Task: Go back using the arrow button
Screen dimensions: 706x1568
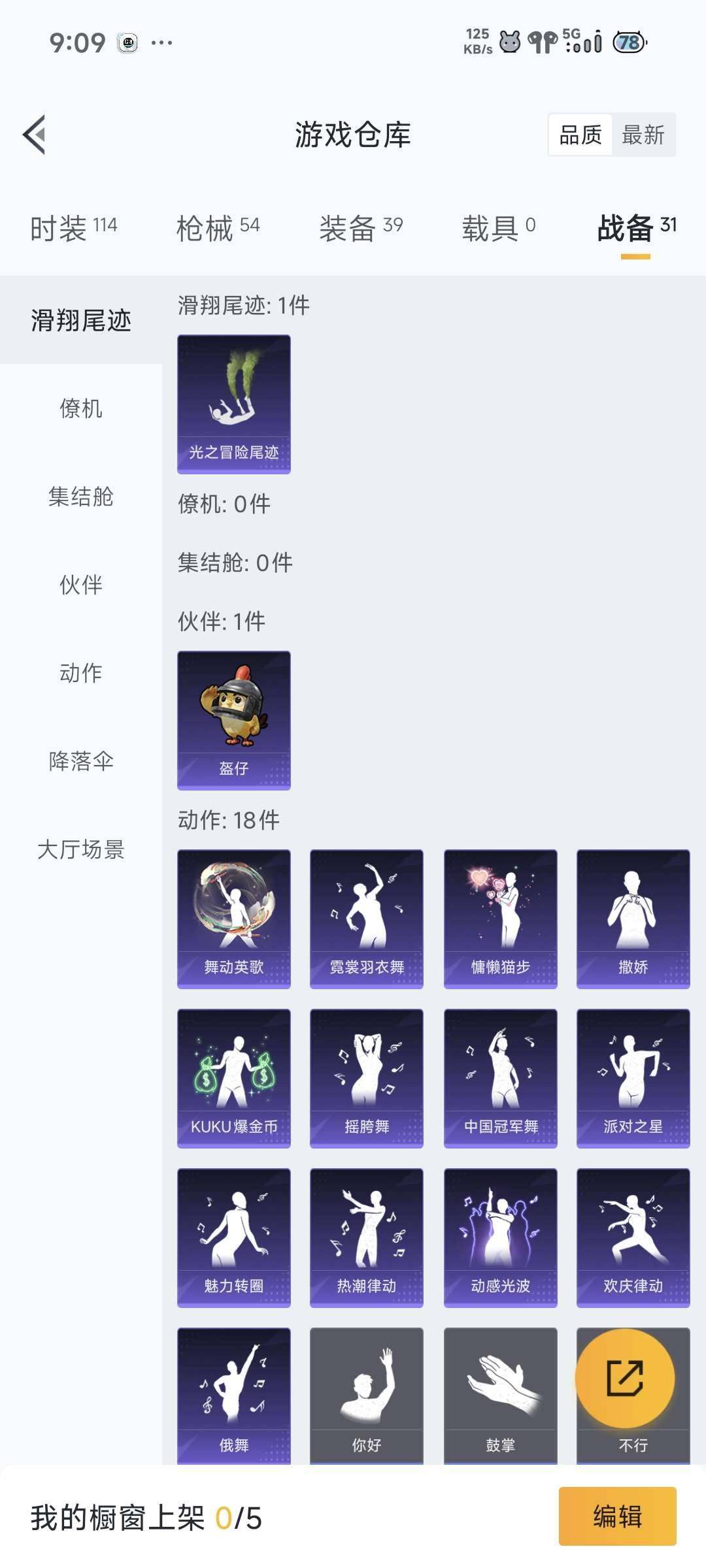Action: pos(37,135)
